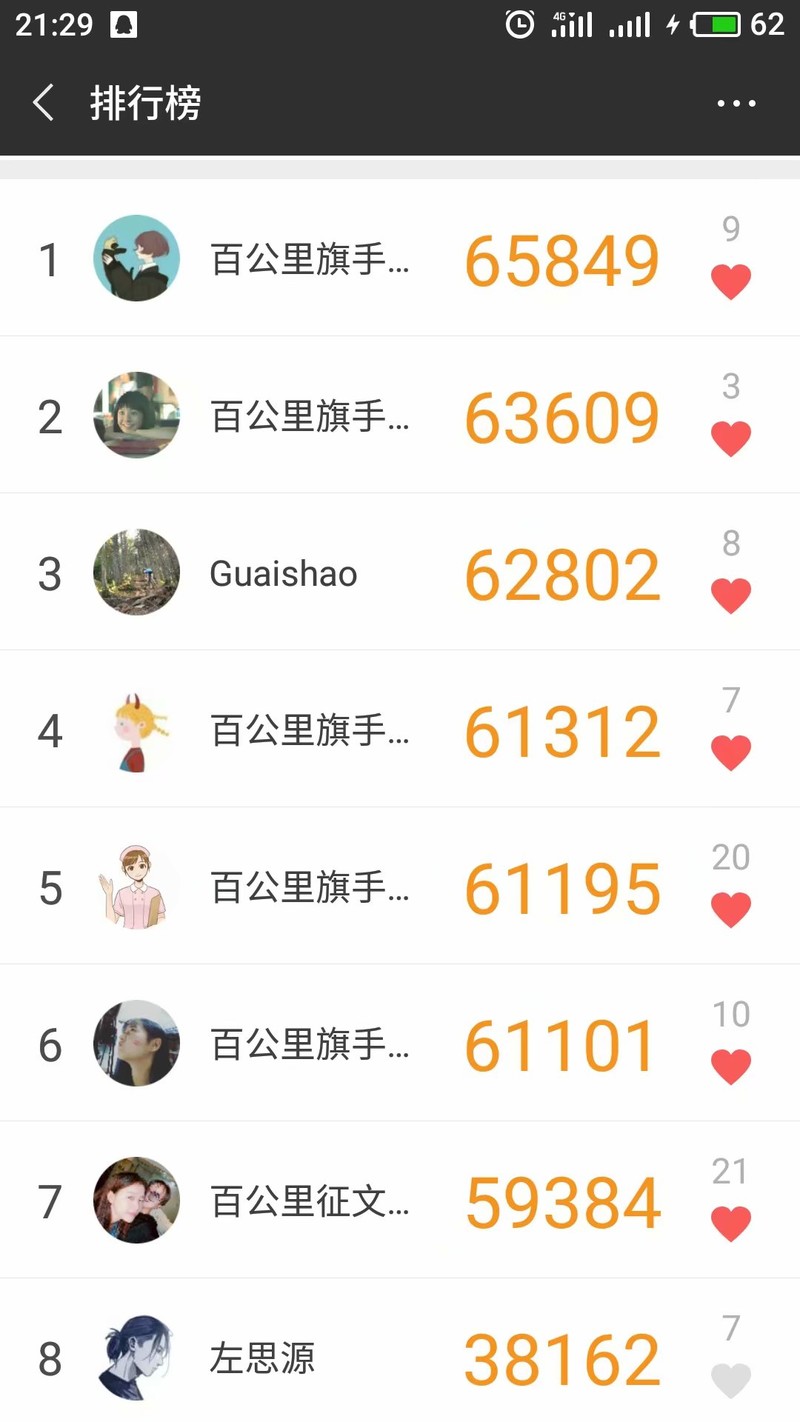800x1422 pixels.
Task: Open the rank 1 row scoring 65849
Action: [x=310, y=260]
